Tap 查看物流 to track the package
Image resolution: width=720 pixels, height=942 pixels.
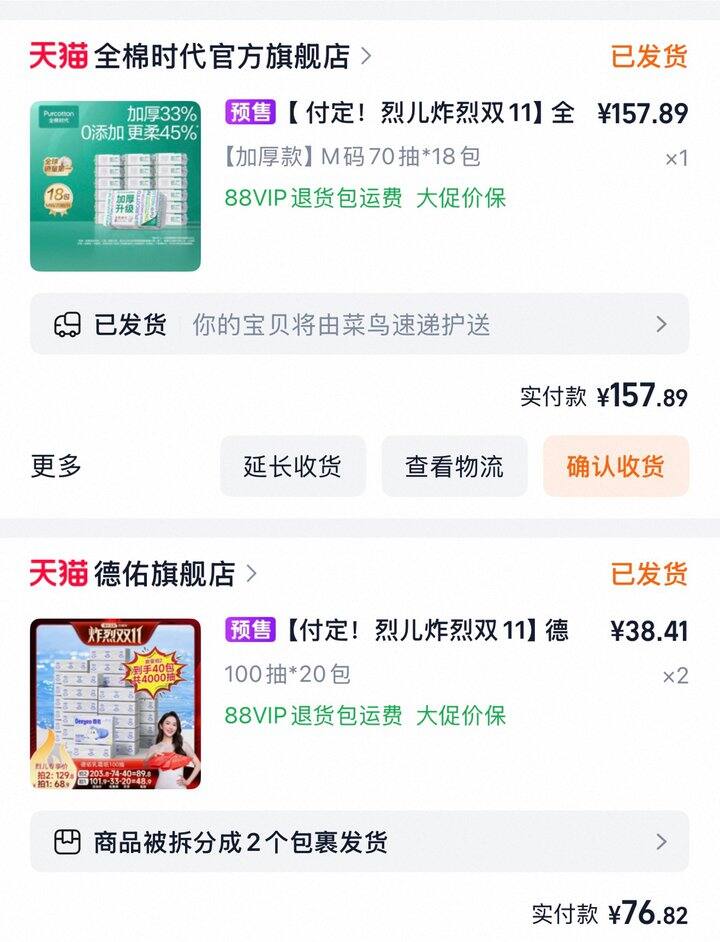point(454,466)
